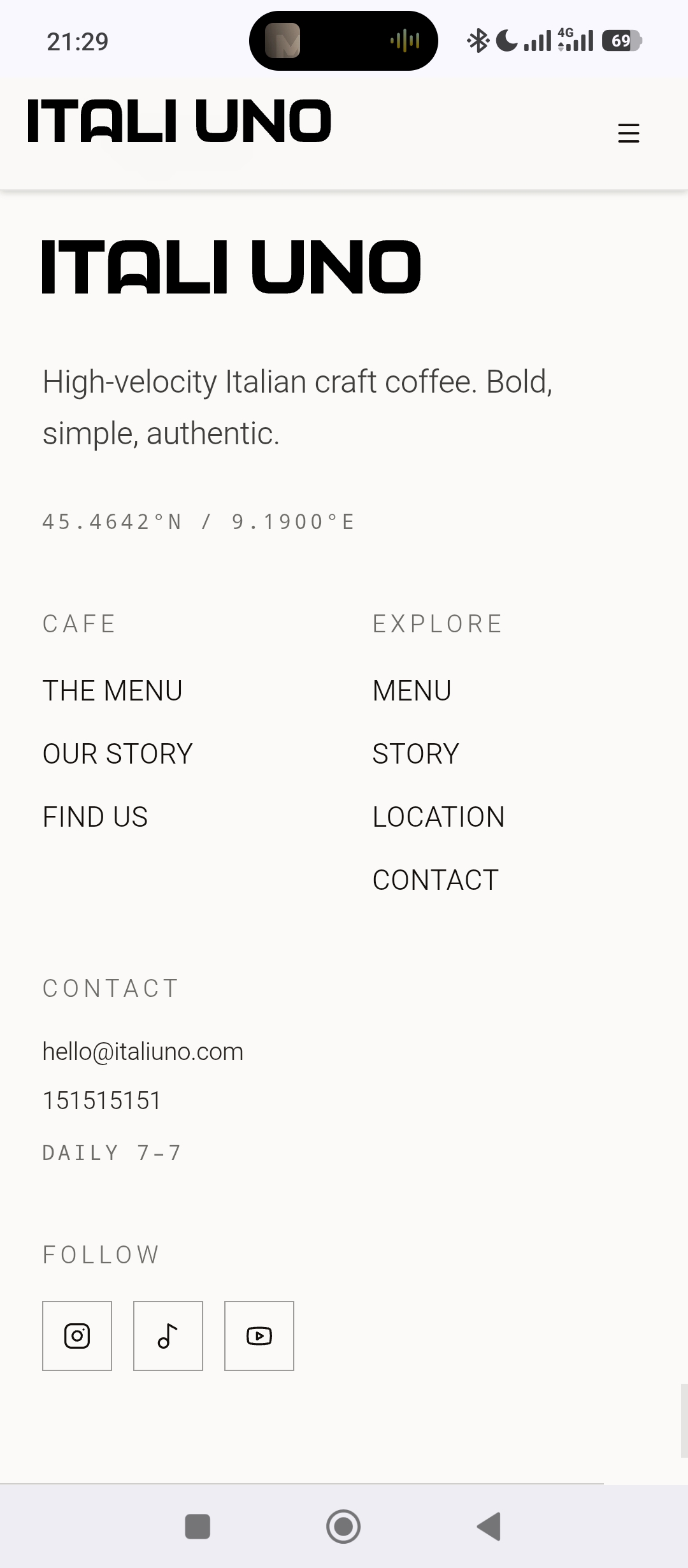Go to OUR STORY link
The image size is (688, 1568).
[x=118, y=754]
